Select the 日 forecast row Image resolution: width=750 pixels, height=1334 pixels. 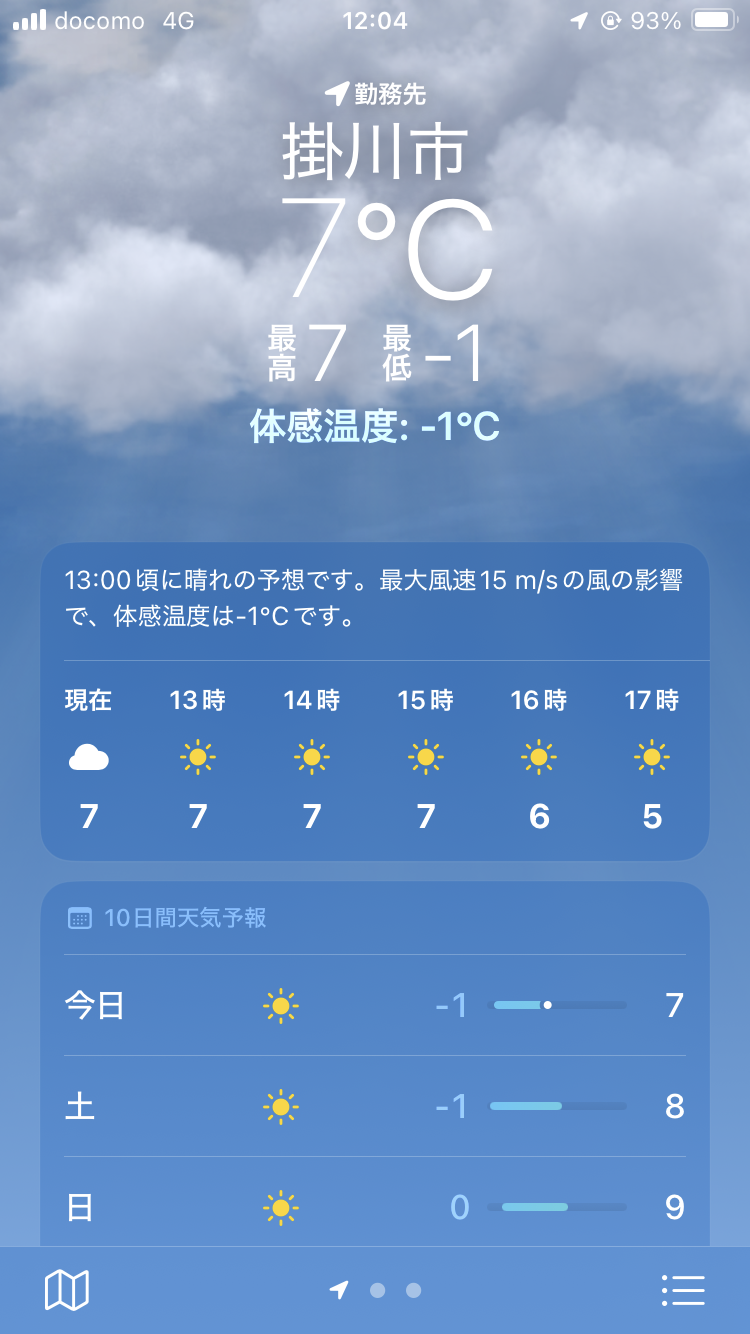(375, 1207)
